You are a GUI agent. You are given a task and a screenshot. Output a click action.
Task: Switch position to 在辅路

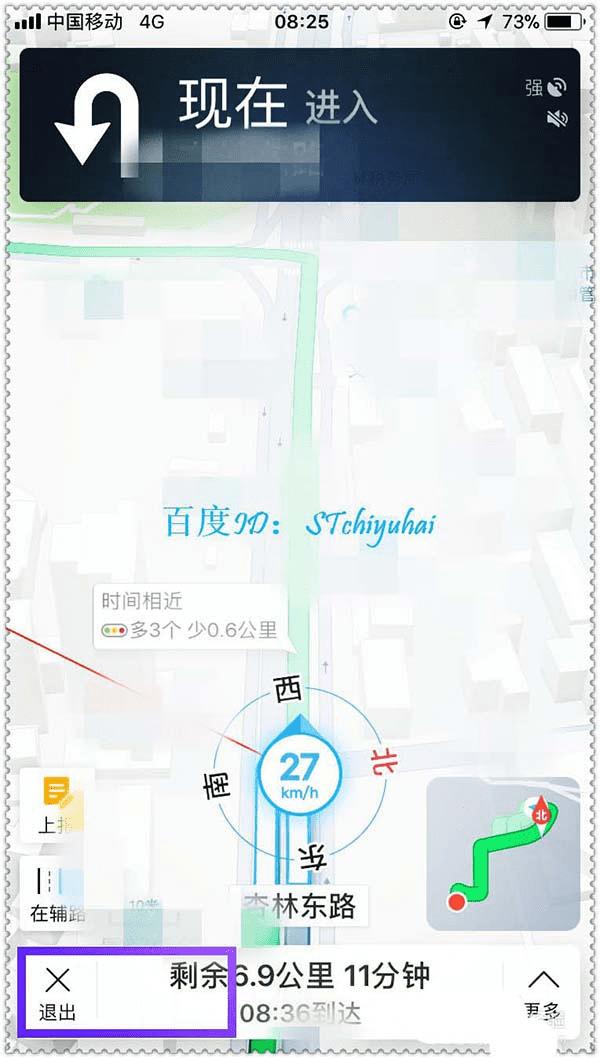[57, 893]
